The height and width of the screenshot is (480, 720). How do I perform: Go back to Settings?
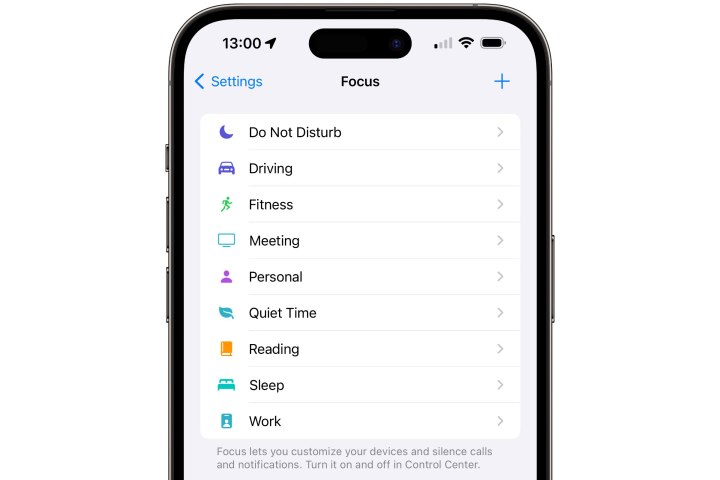pos(229,82)
